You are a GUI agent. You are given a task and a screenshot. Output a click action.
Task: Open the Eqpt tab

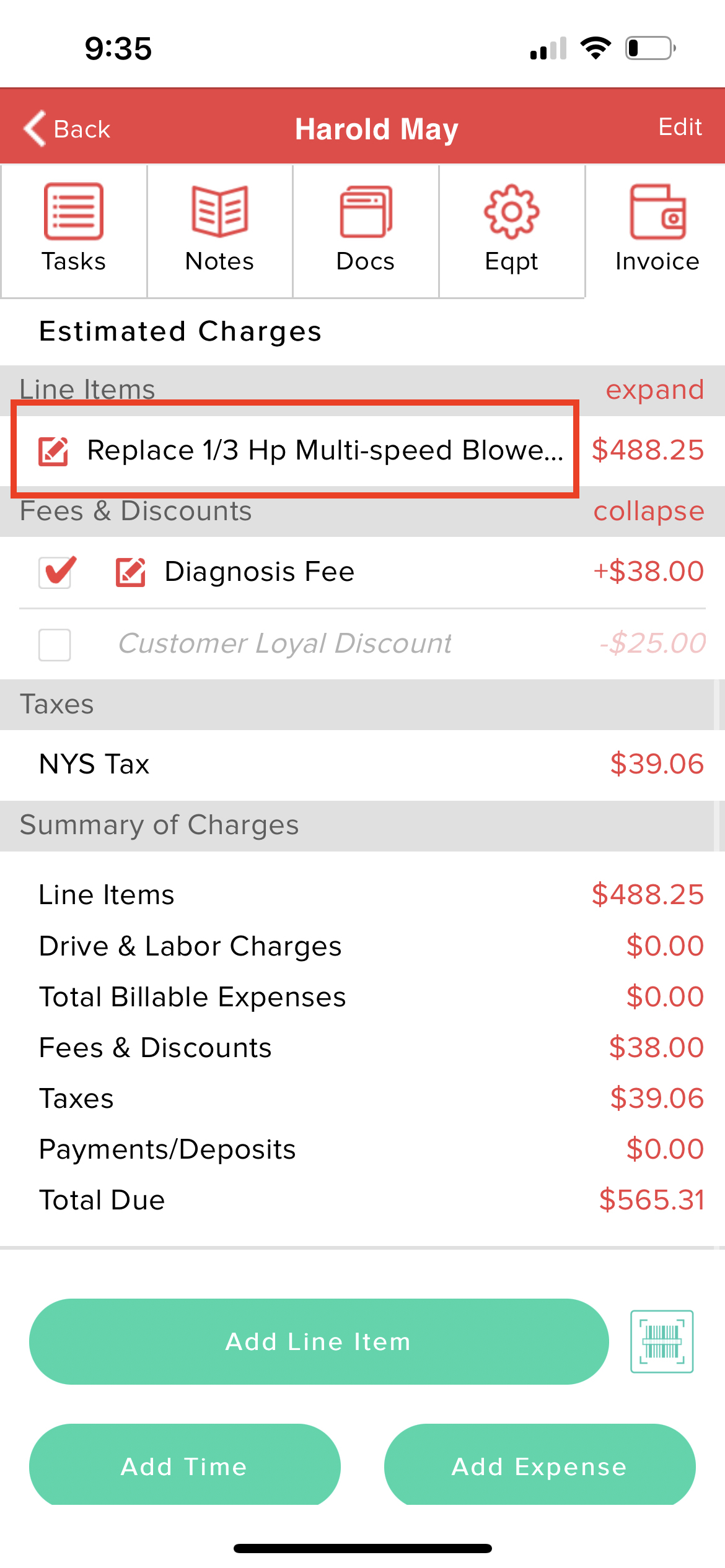click(x=511, y=230)
